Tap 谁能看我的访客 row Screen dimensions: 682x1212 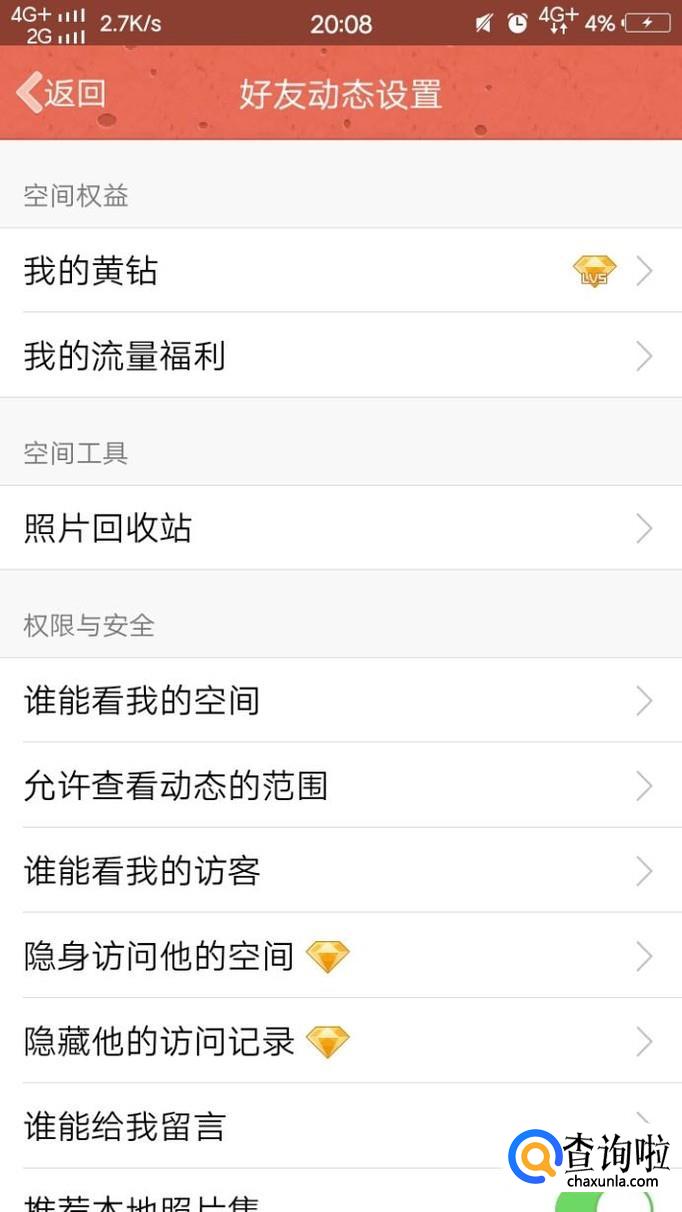340,871
